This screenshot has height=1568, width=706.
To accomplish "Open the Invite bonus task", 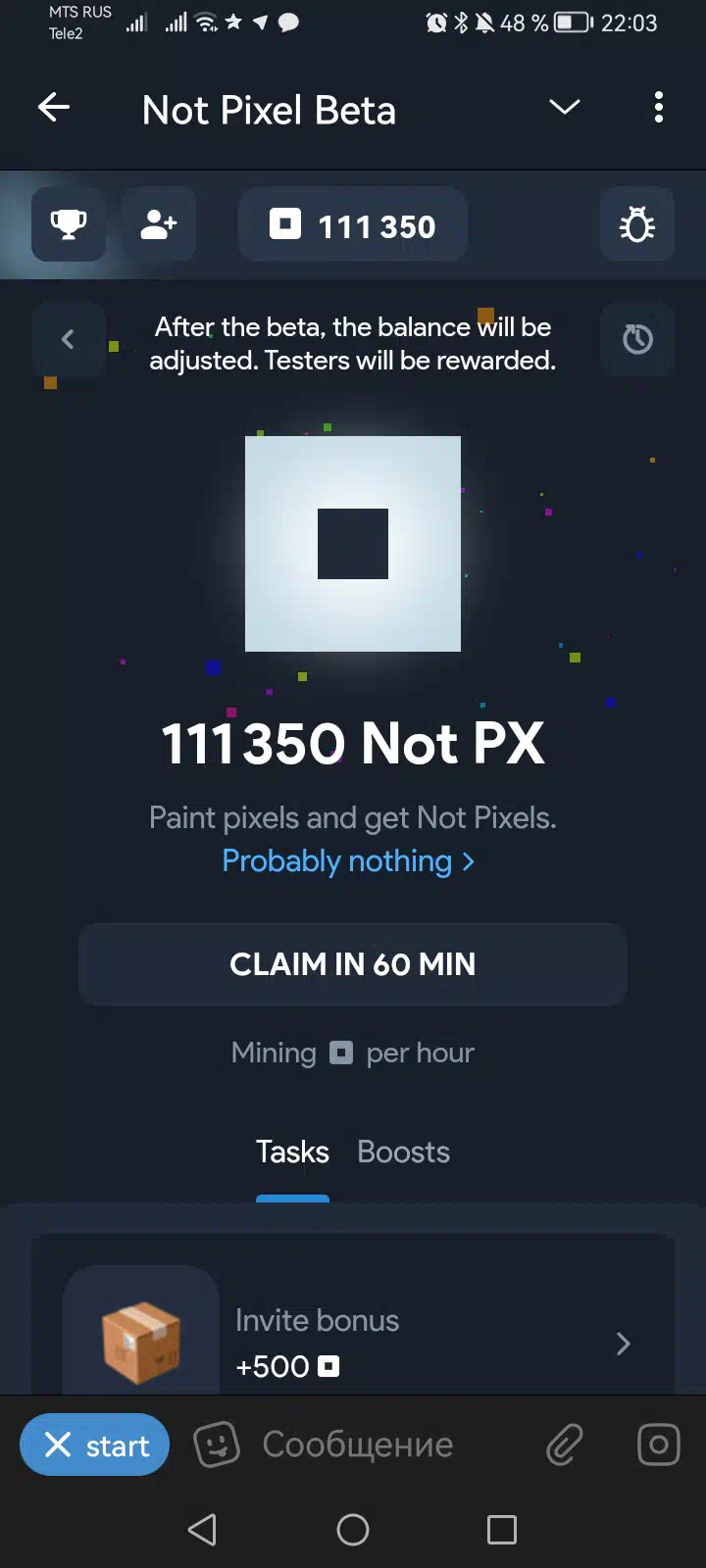I will point(353,1343).
